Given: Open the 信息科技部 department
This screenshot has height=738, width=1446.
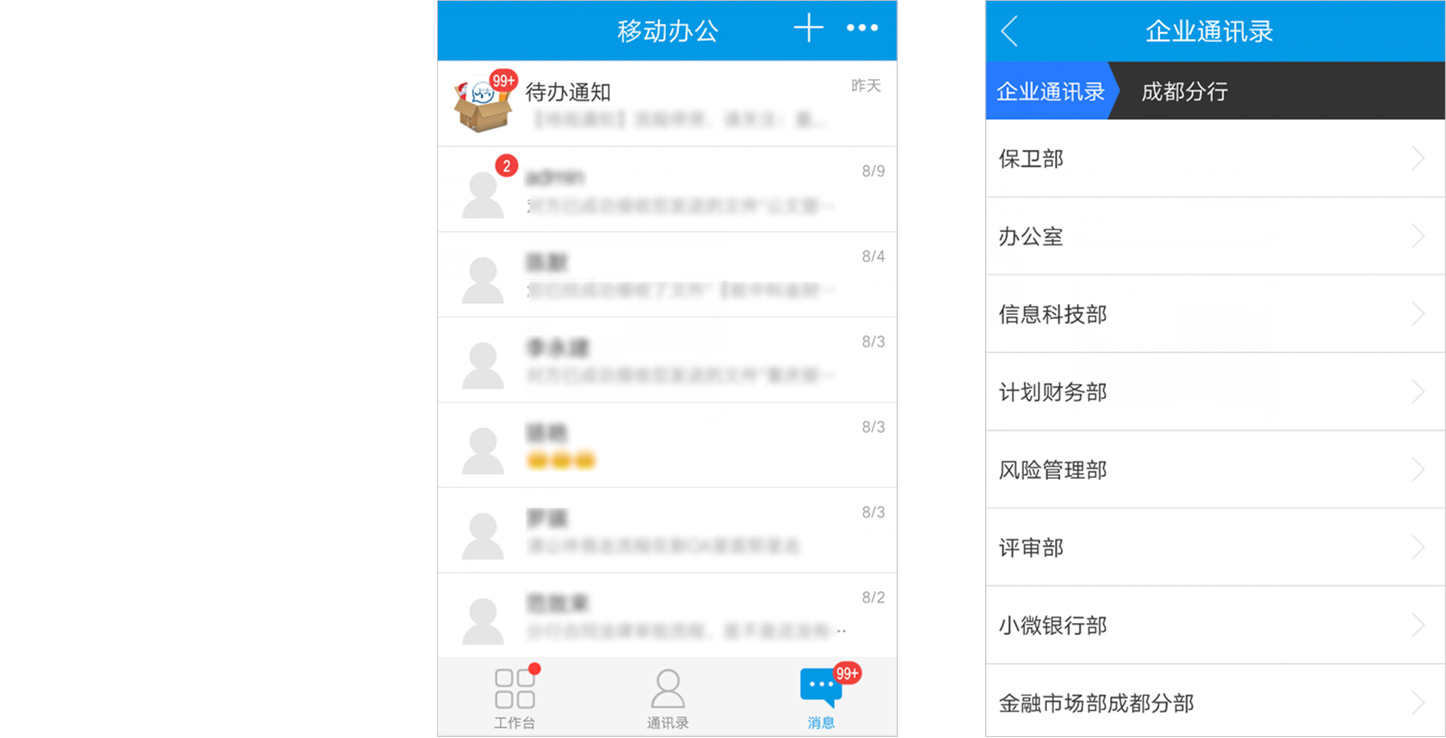Looking at the screenshot, I should click(x=1214, y=314).
